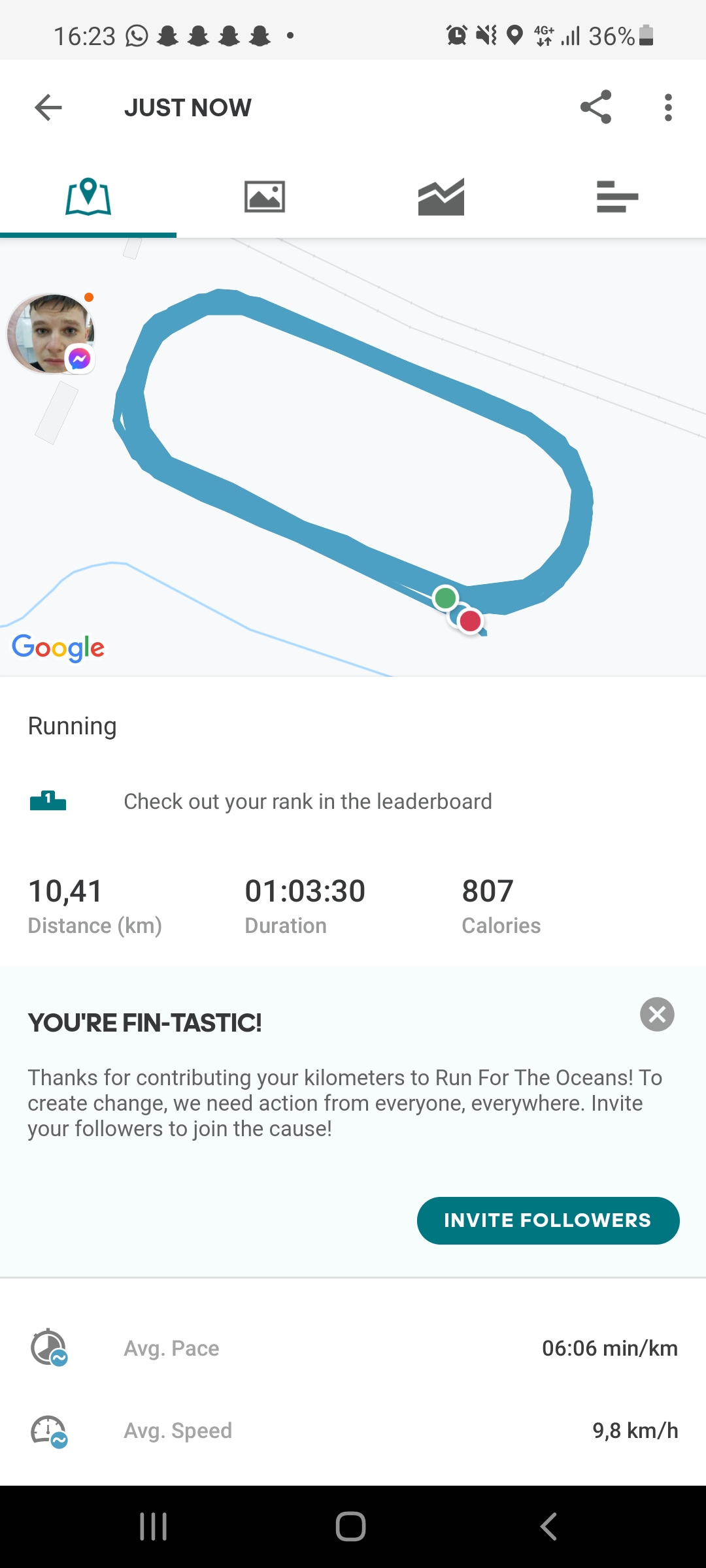Open the recent apps view

tap(154, 1527)
